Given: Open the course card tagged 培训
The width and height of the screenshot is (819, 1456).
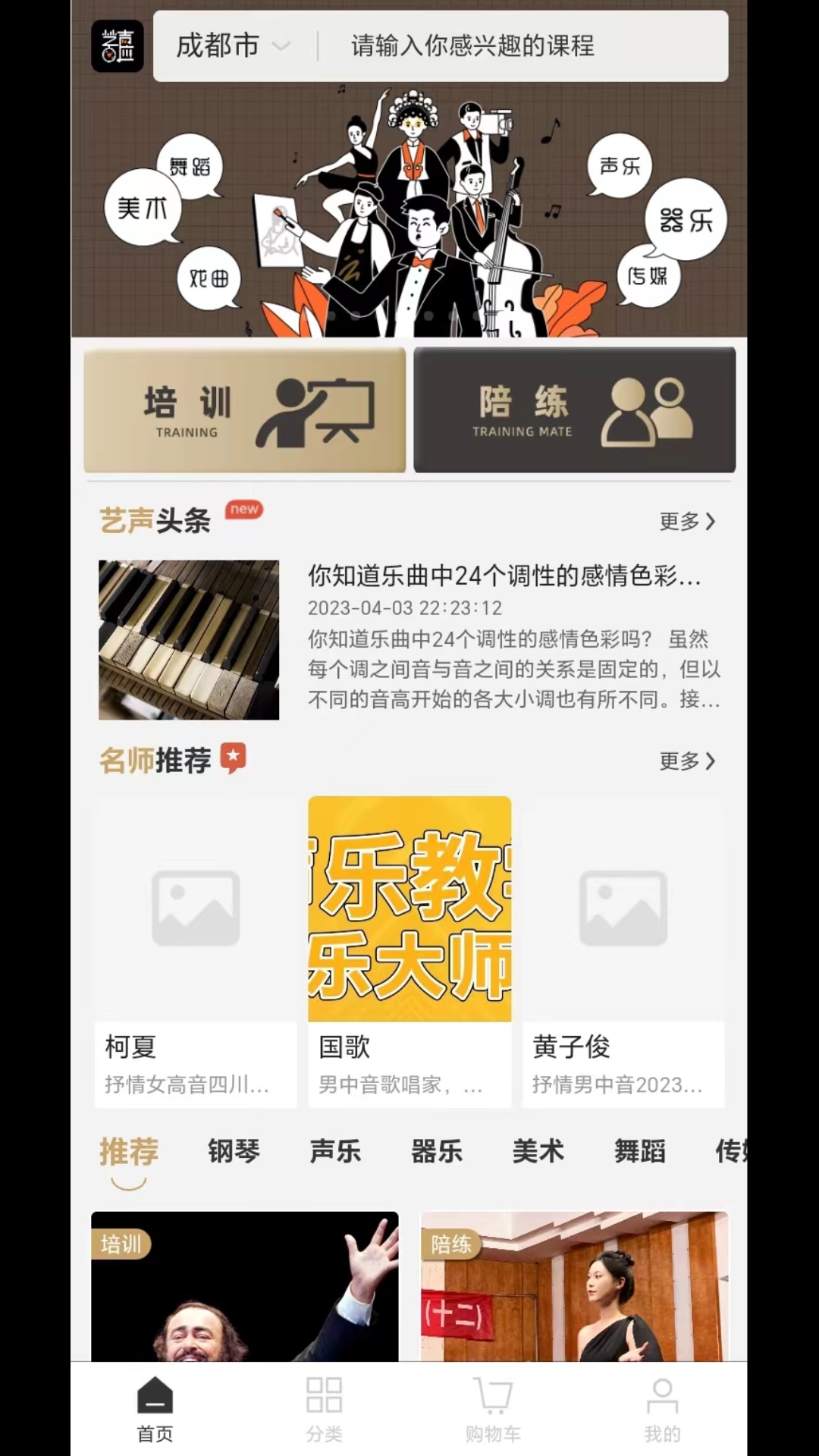Looking at the screenshot, I should tap(244, 1289).
